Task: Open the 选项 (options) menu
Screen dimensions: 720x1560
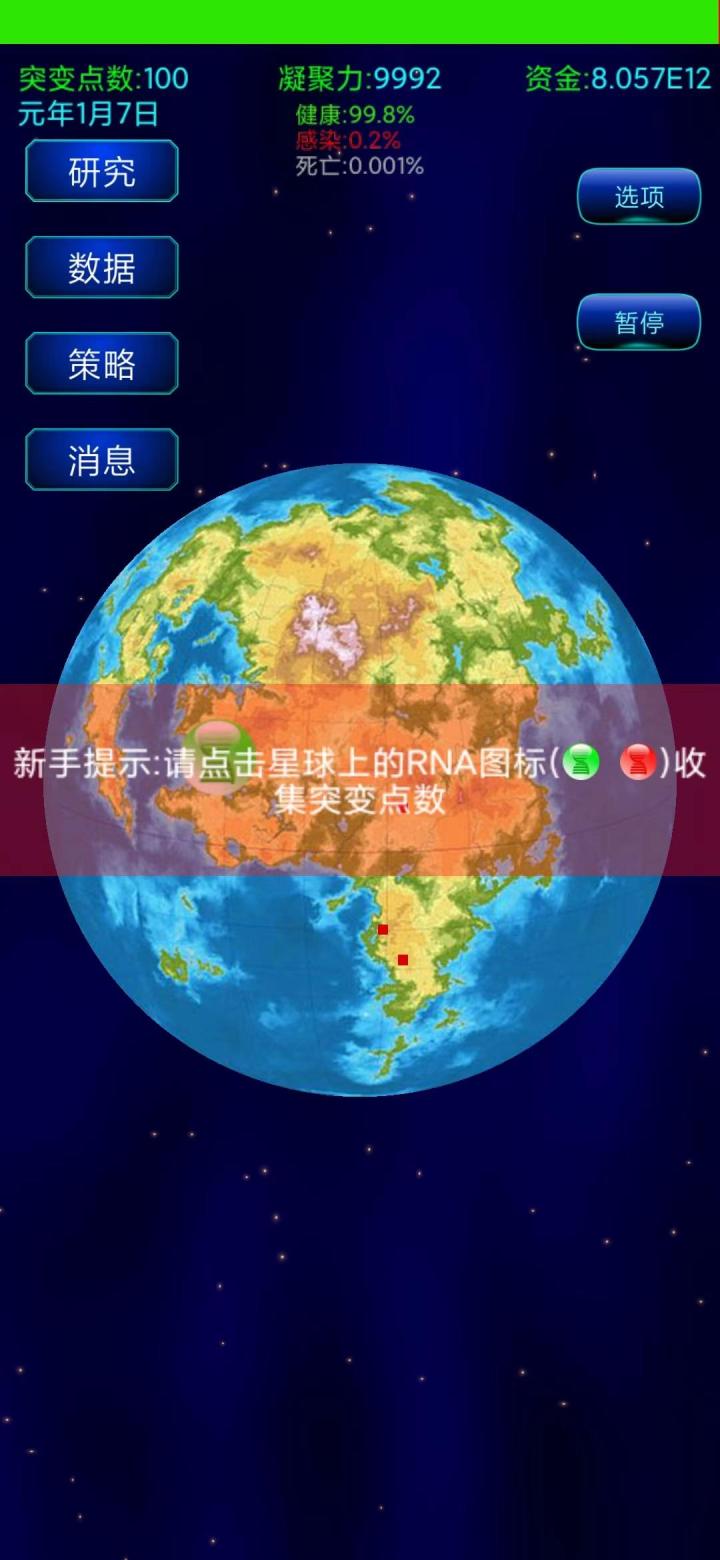Action: [x=639, y=196]
